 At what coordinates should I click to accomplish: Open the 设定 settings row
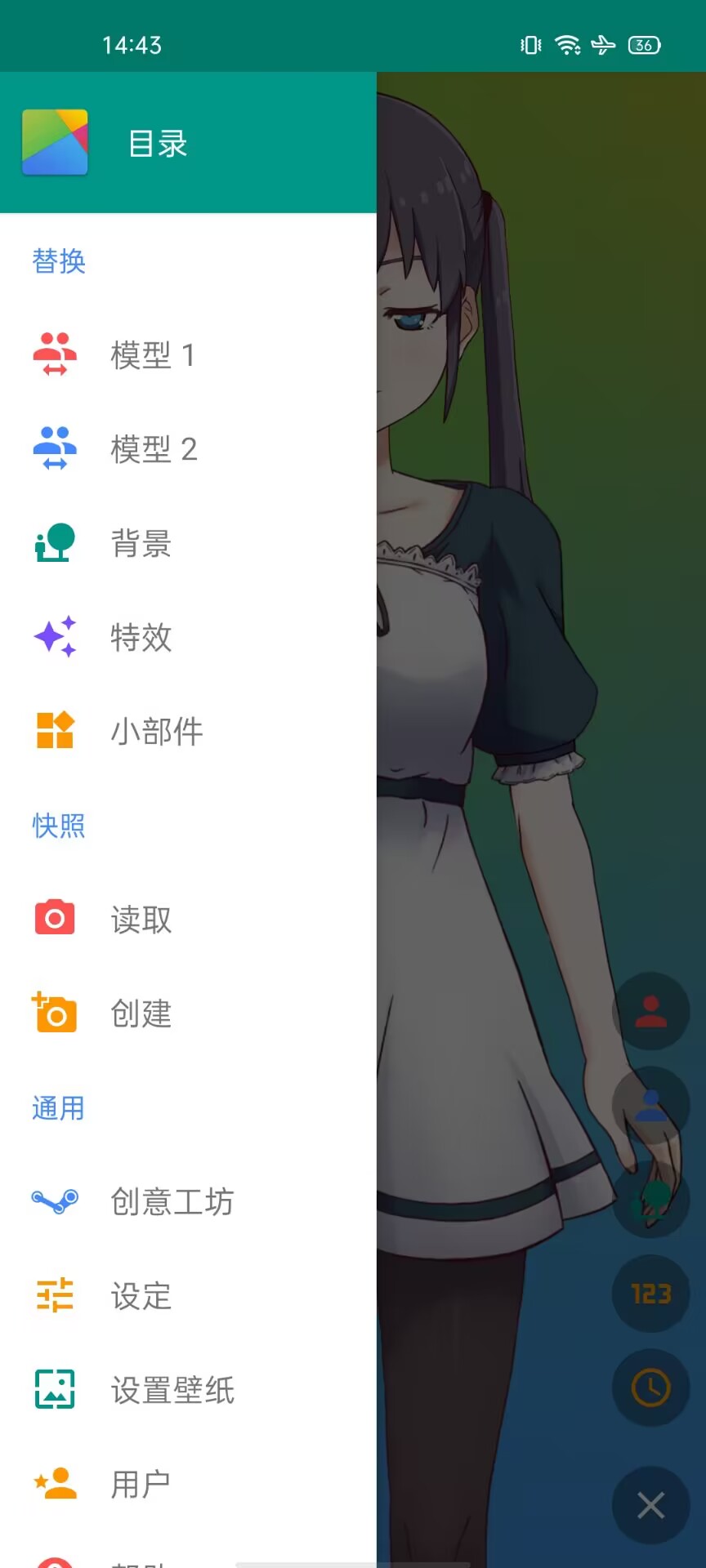pyautogui.click(x=141, y=1295)
